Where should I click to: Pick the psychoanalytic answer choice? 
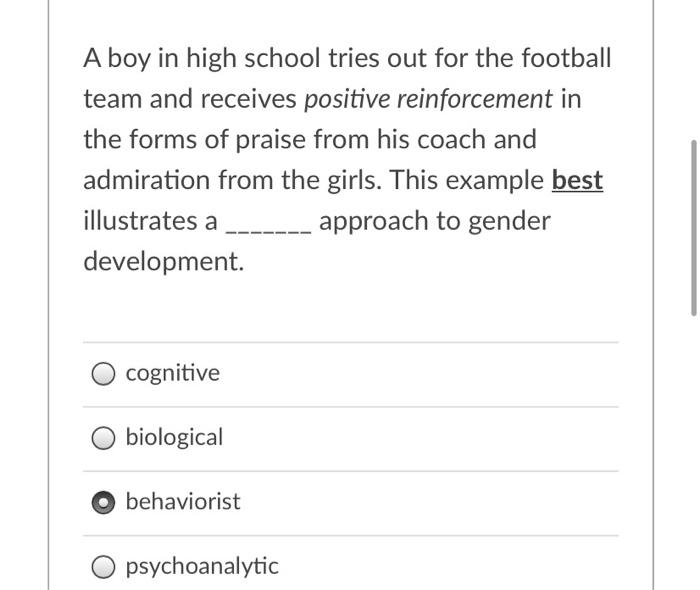(x=103, y=567)
